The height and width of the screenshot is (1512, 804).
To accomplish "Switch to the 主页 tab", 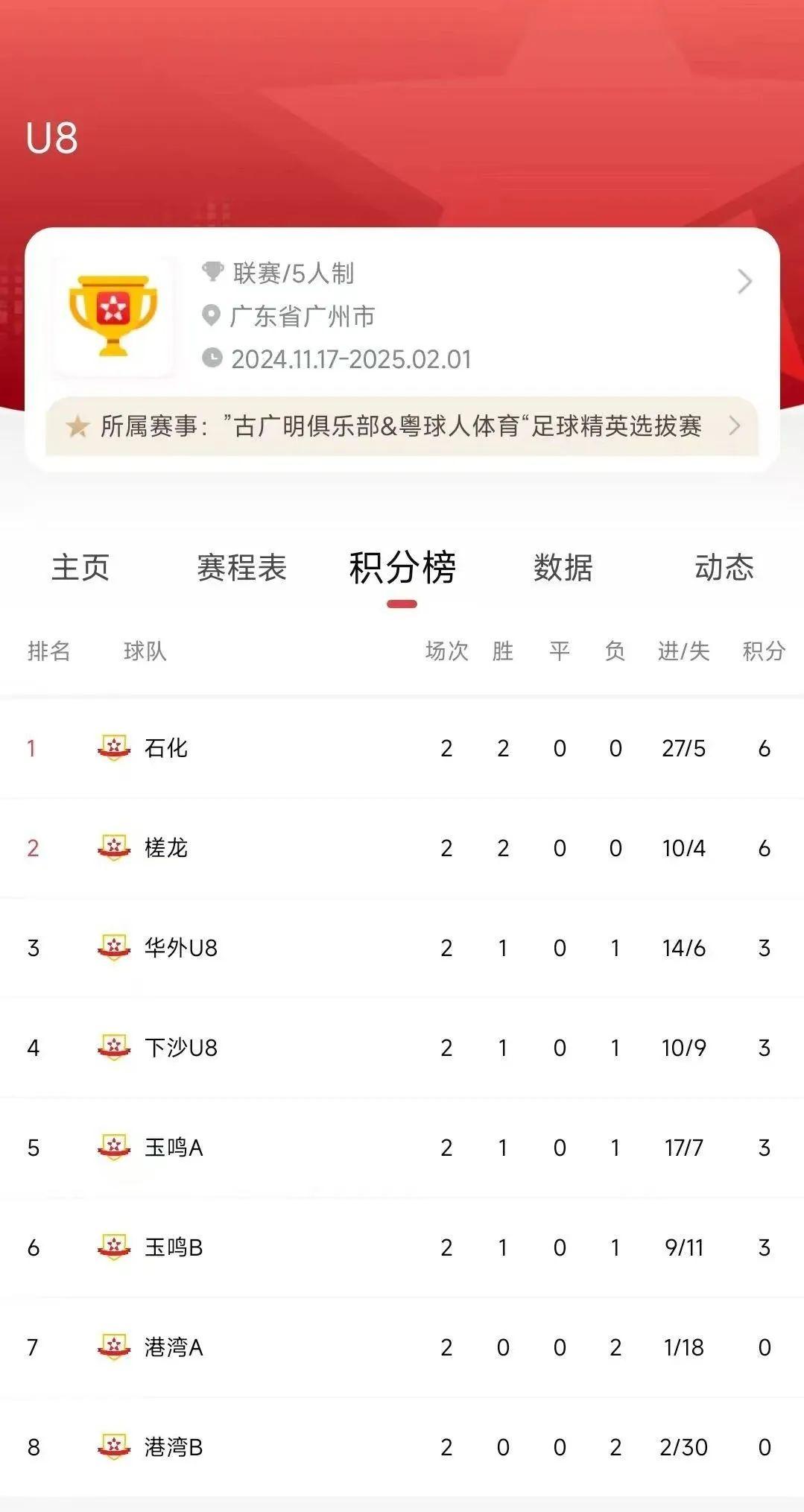I will [80, 568].
